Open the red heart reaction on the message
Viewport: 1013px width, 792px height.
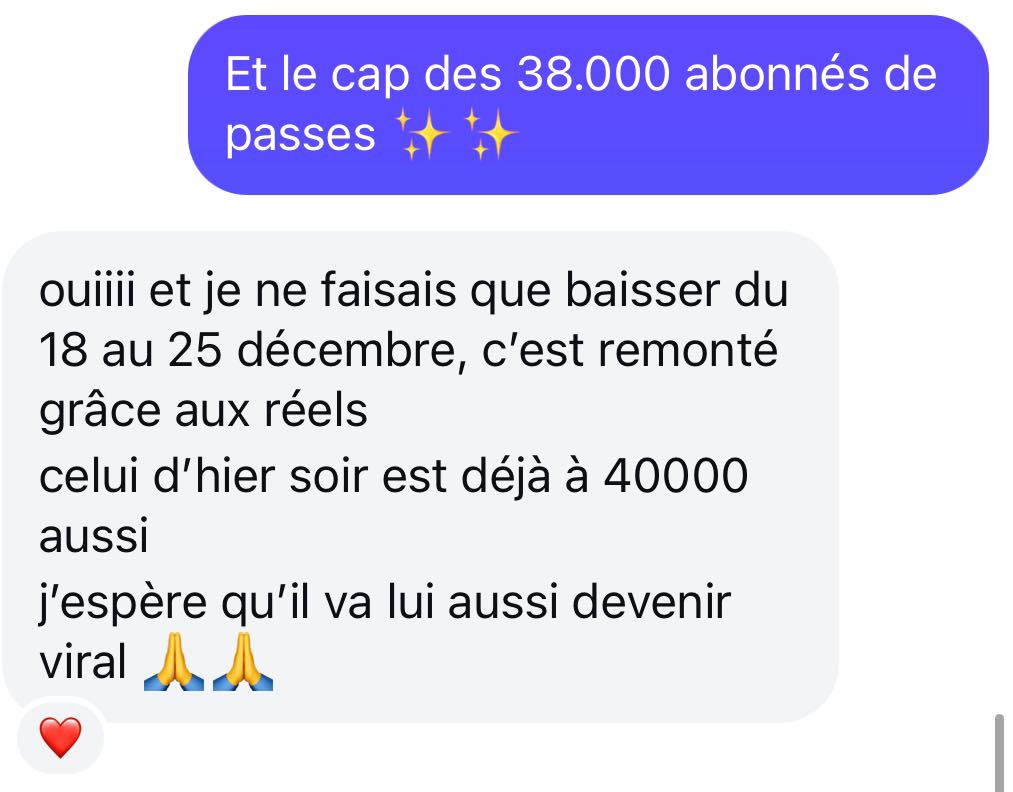pyautogui.click(x=59, y=739)
